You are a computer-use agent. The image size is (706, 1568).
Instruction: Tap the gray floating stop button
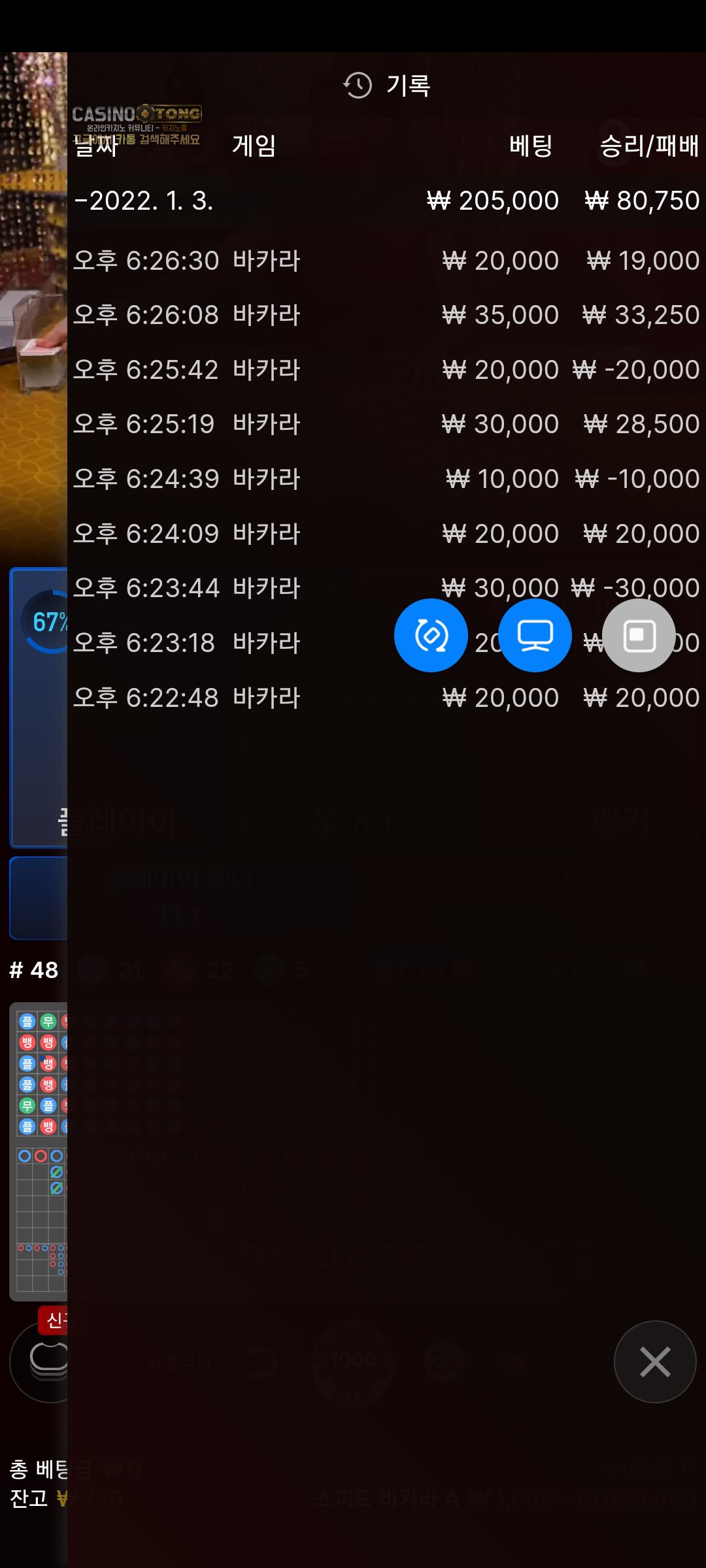[x=639, y=635]
